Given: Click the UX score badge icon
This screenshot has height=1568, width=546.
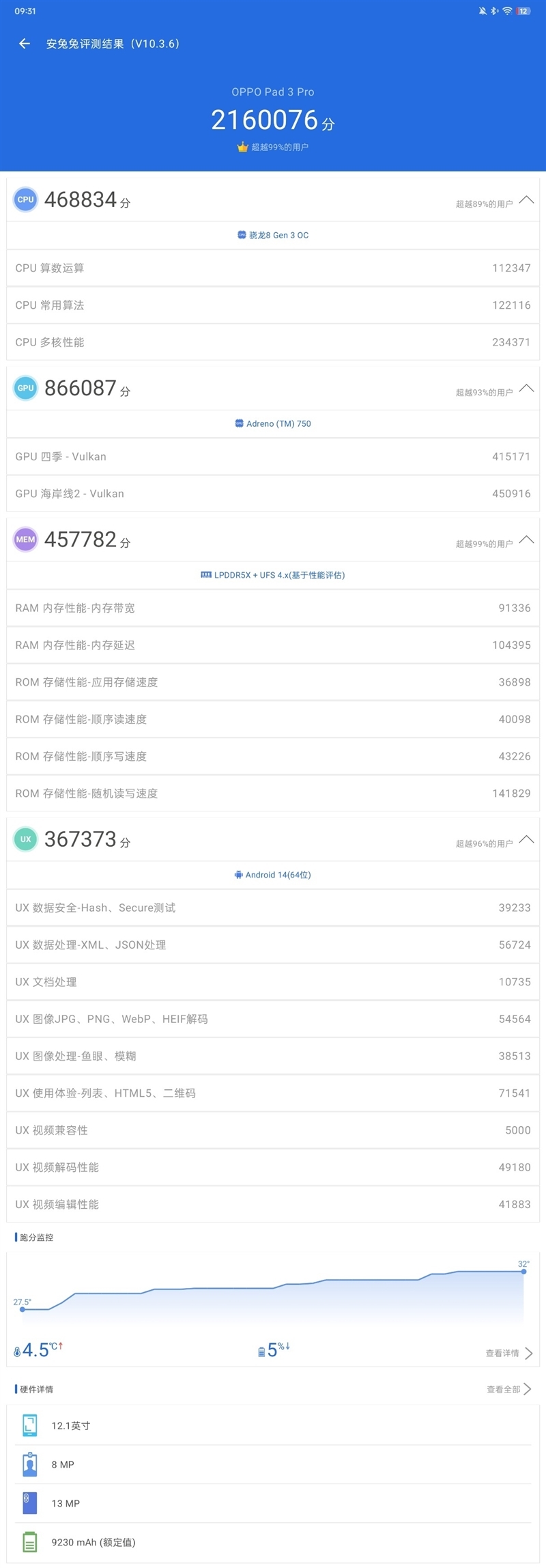Looking at the screenshot, I should click(x=25, y=839).
